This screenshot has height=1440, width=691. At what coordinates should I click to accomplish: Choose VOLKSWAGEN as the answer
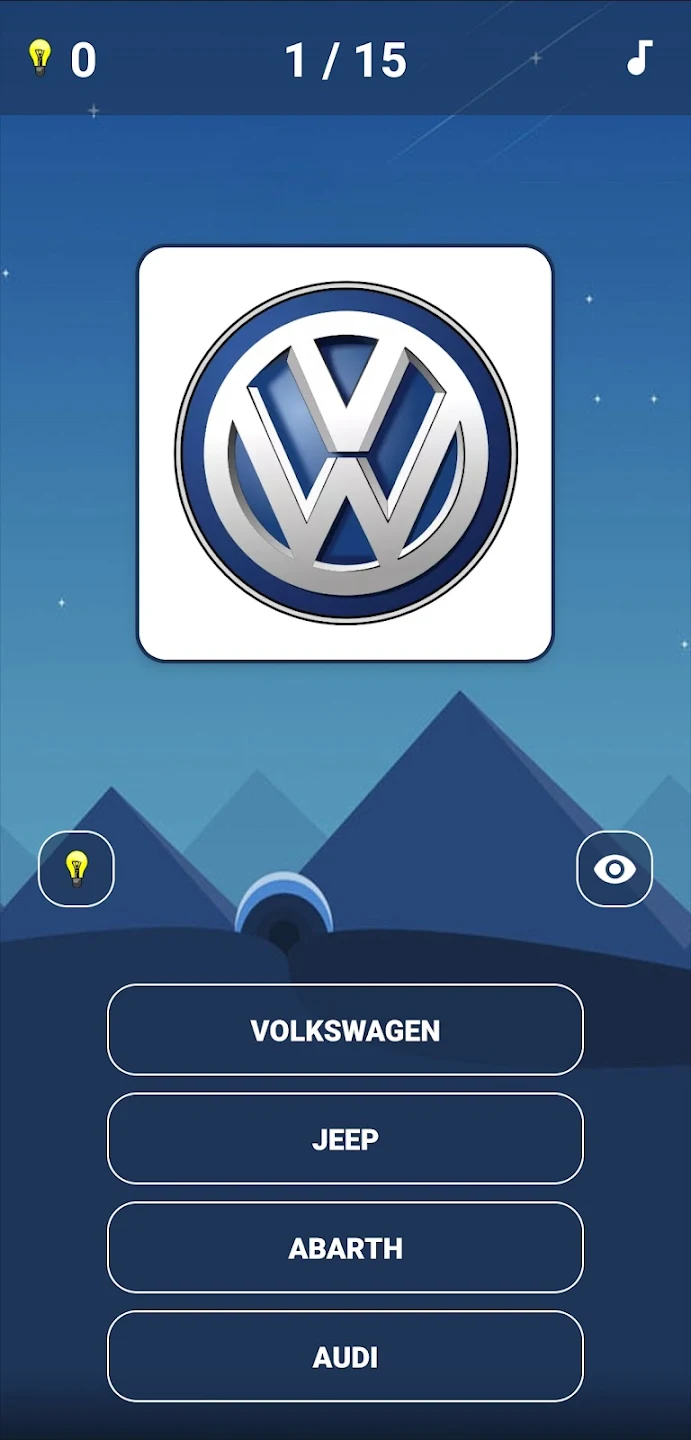click(345, 1030)
